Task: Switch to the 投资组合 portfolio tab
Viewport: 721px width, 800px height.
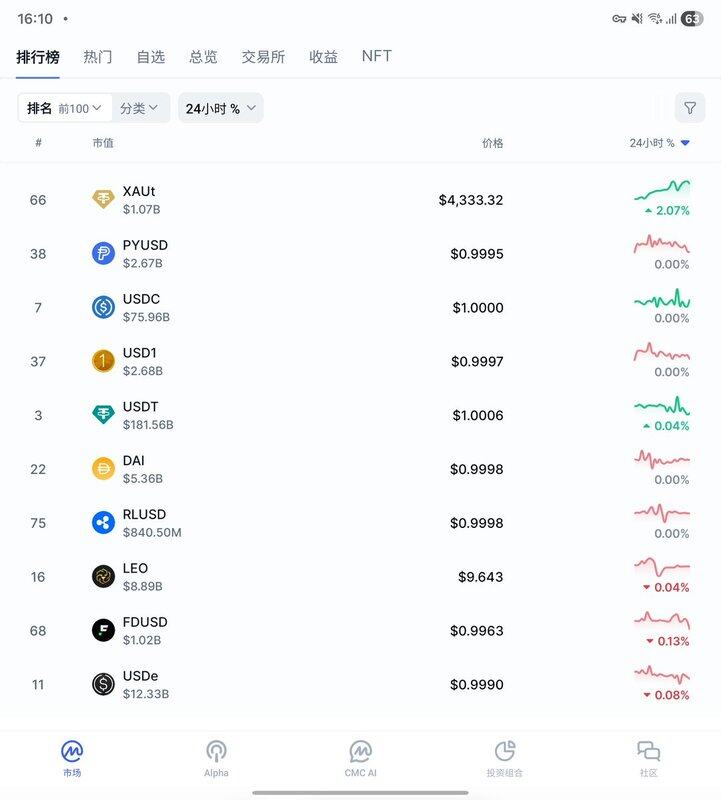Action: tap(505, 759)
